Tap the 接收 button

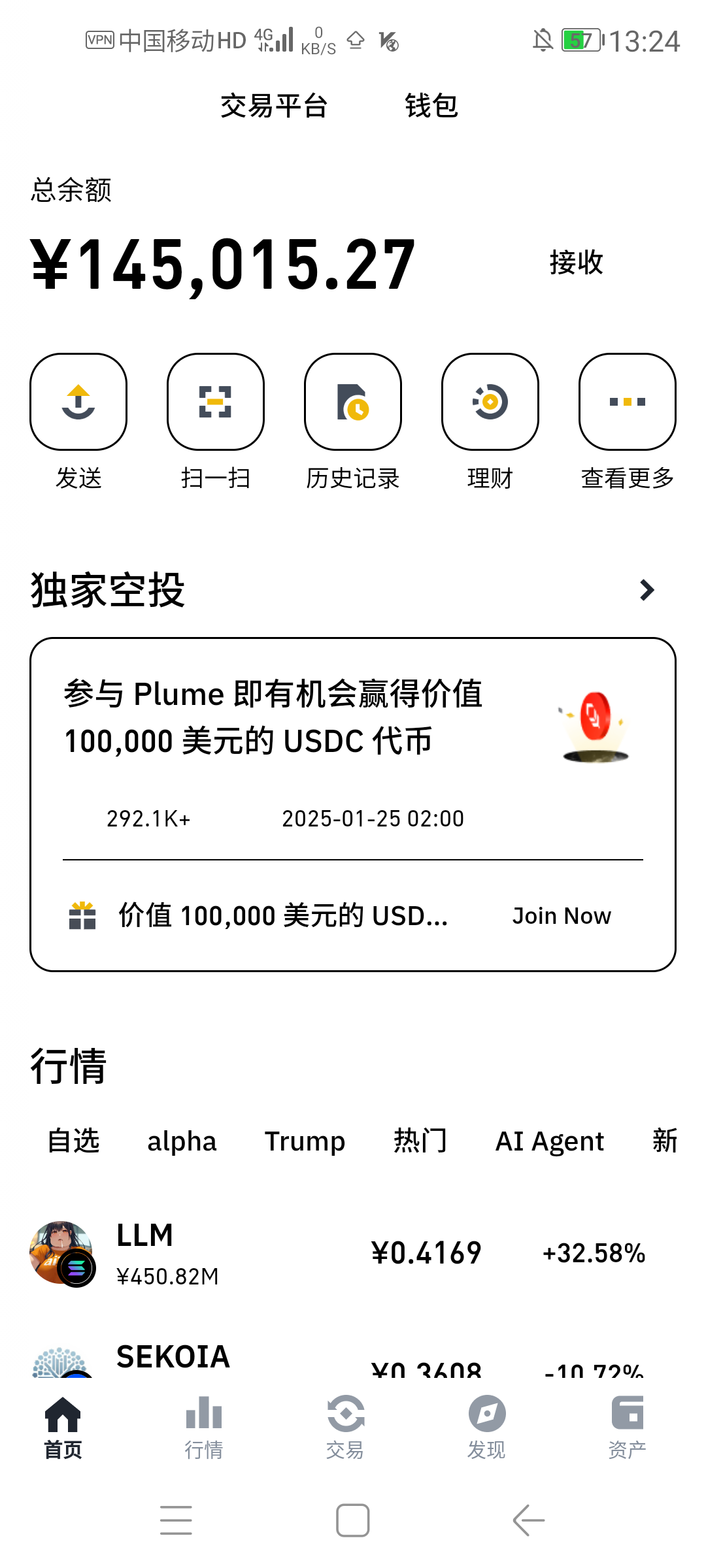coord(576,263)
